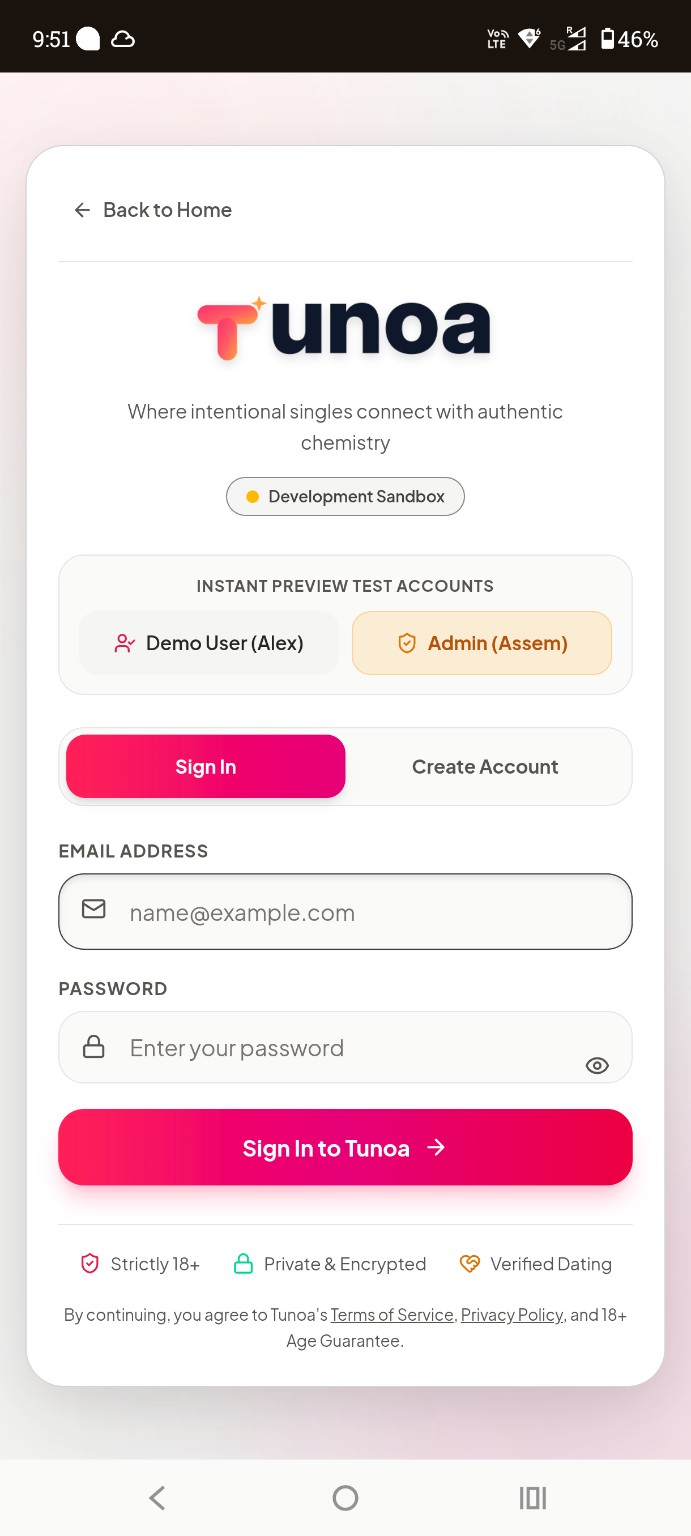Image resolution: width=691 pixels, height=1536 pixels.
Task: Tap the password field
Action: click(345, 1047)
